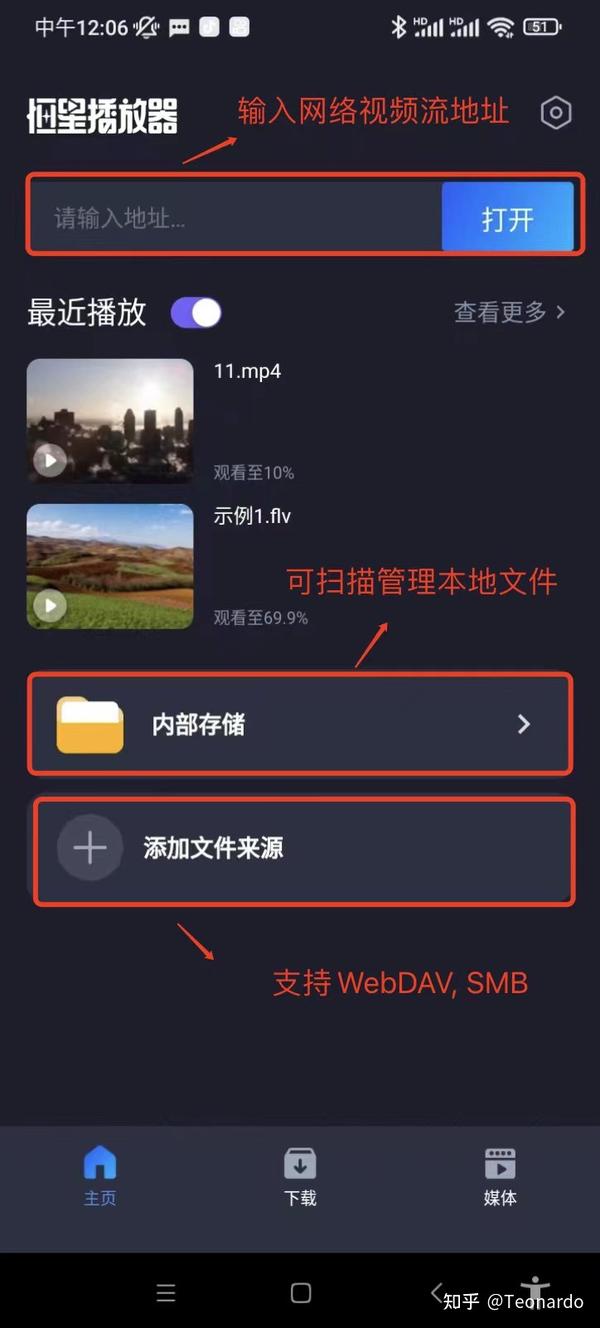Viewport: 600px width, 1328px height.
Task: Tap the 打开 button
Action: 508,218
